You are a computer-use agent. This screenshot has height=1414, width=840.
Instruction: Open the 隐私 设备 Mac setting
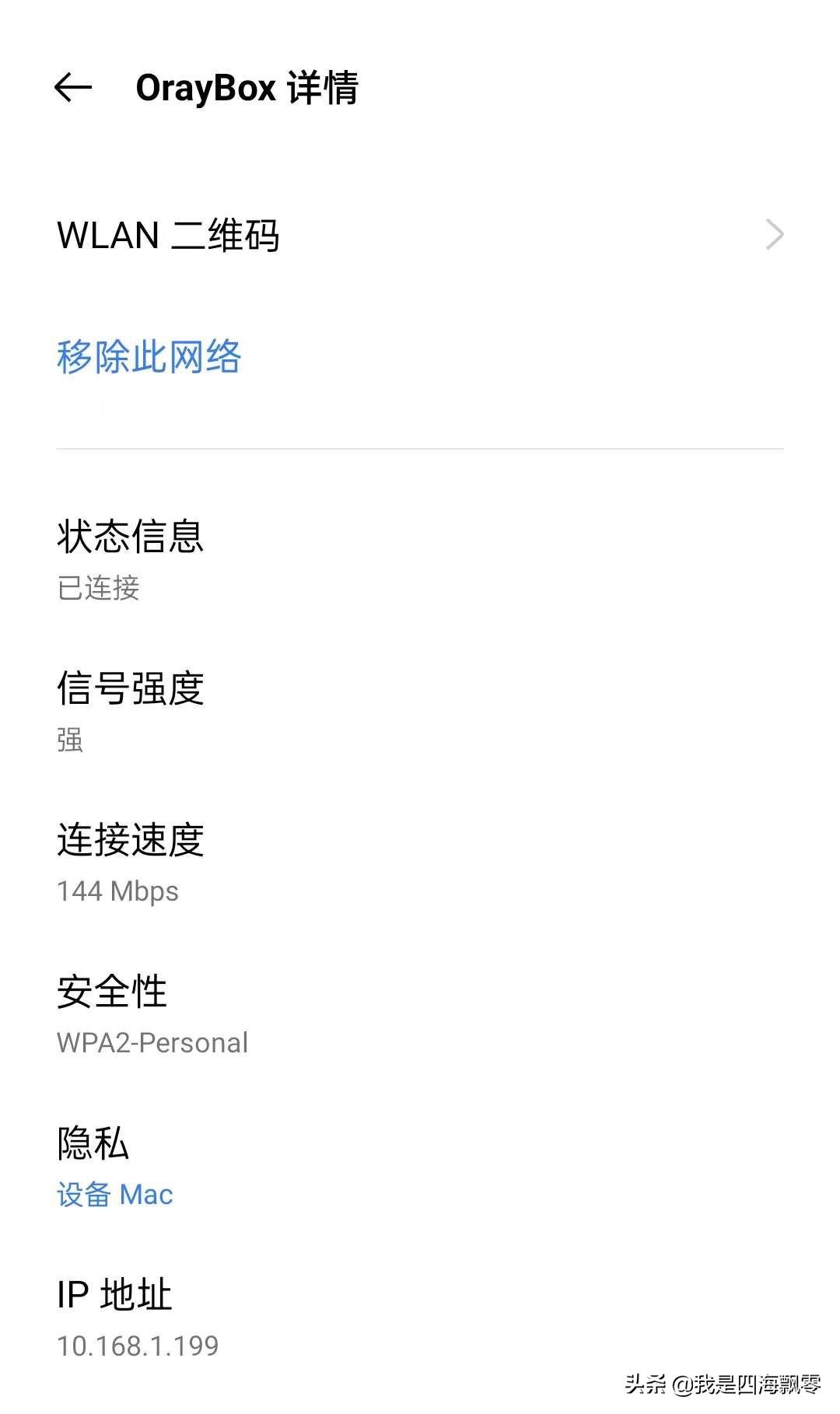click(115, 1168)
